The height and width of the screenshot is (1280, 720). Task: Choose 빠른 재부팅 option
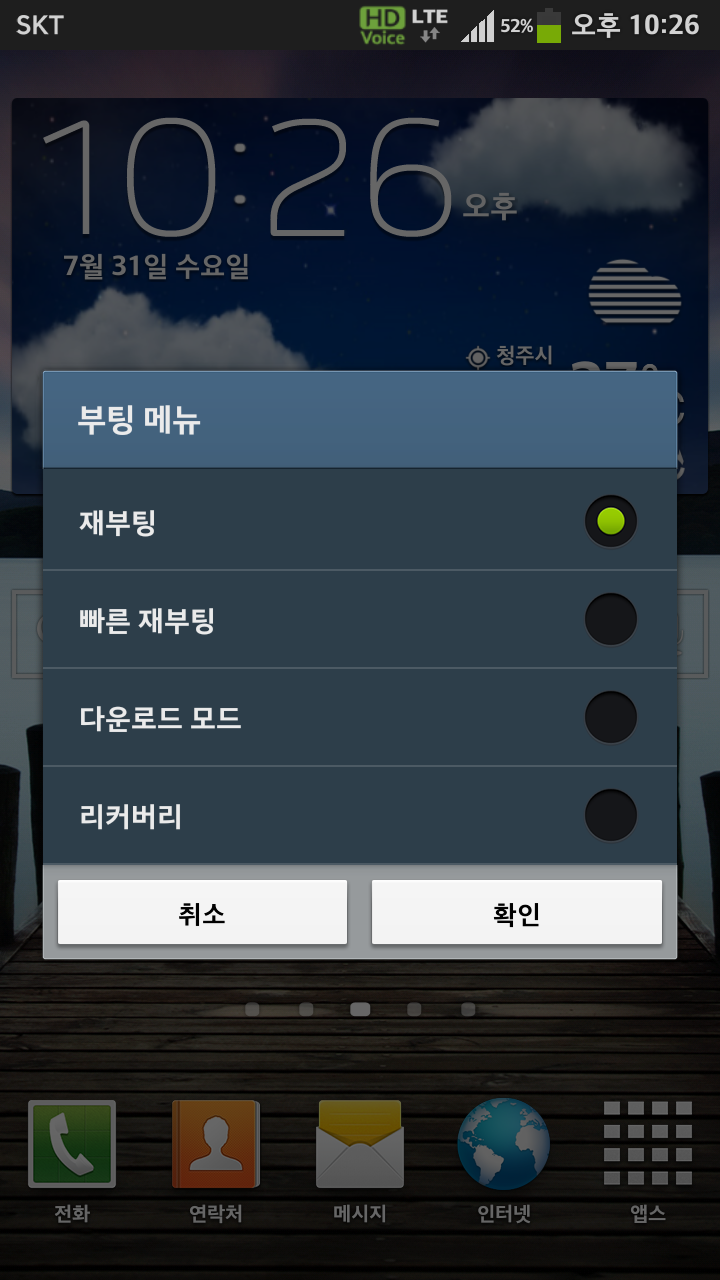(x=610, y=619)
